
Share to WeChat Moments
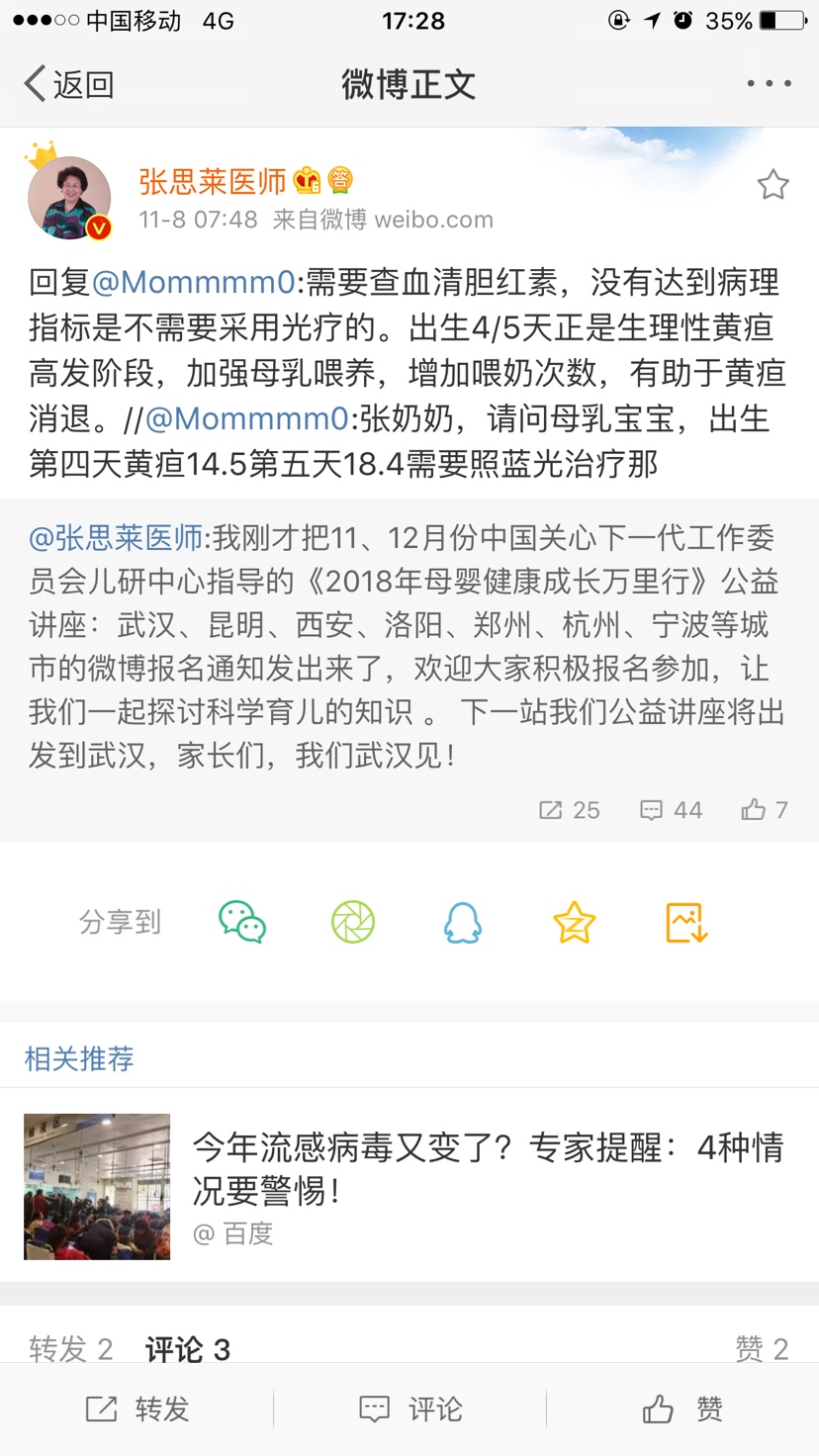click(x=353, y=922)
